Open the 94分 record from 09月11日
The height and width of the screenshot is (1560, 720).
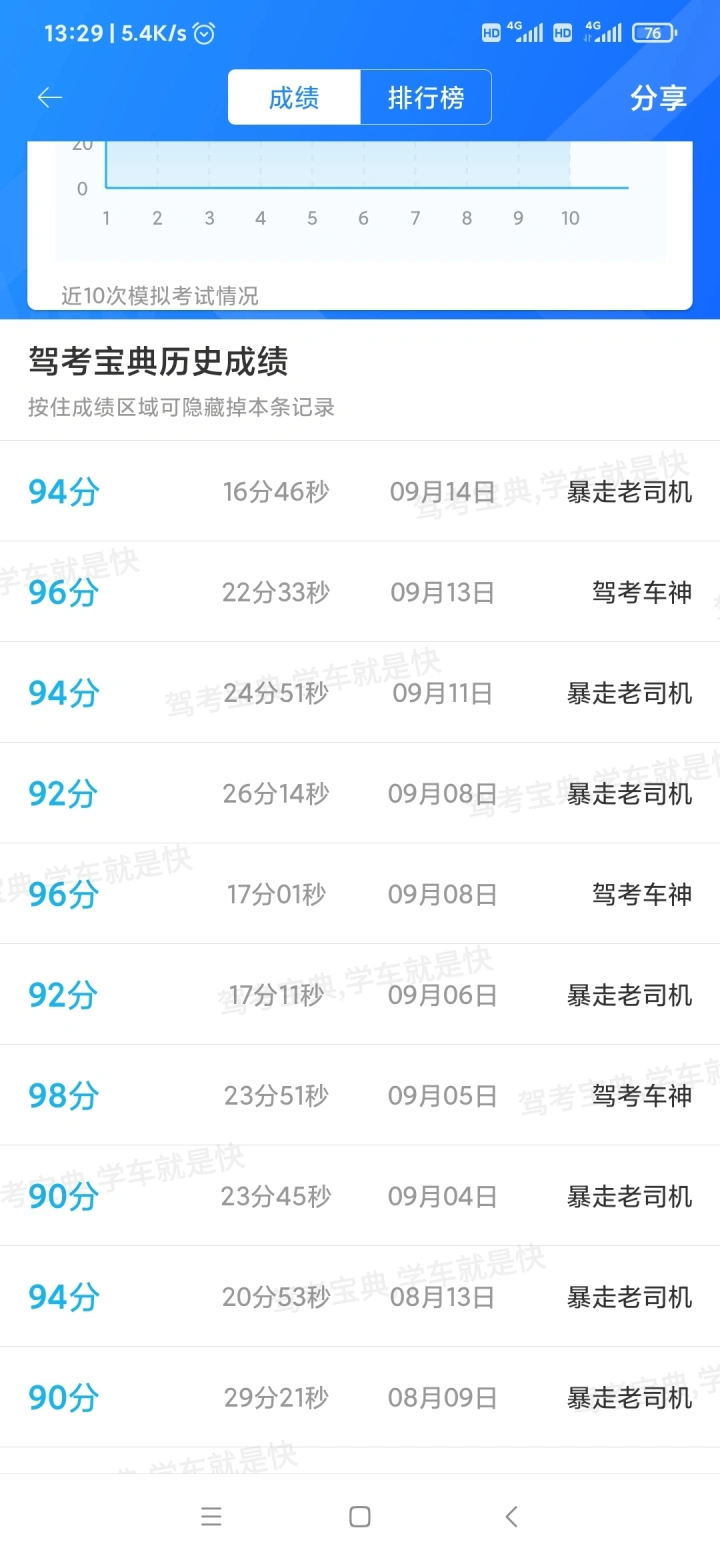pos(360,693)
